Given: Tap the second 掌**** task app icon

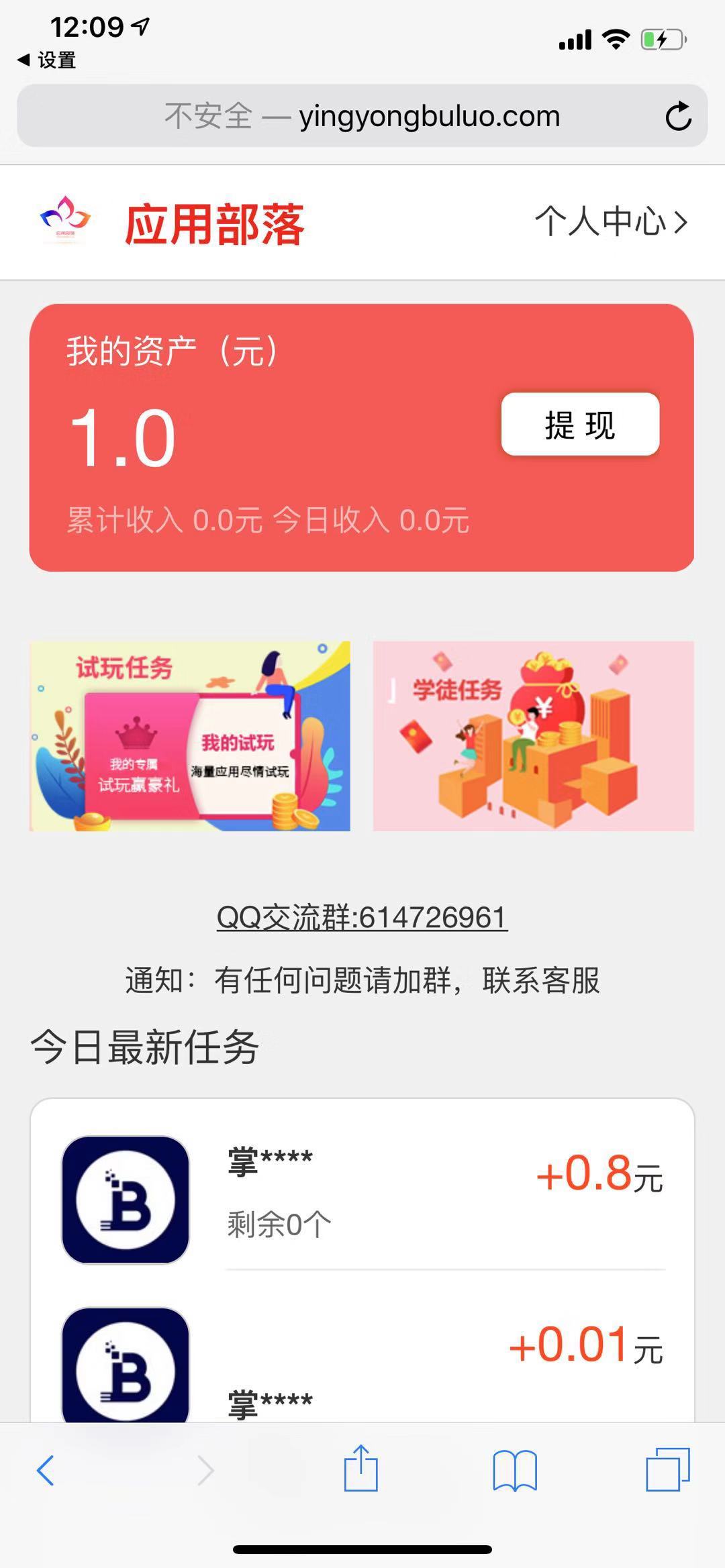Looking at the screenshot, I should click(x=124, y=1369).
